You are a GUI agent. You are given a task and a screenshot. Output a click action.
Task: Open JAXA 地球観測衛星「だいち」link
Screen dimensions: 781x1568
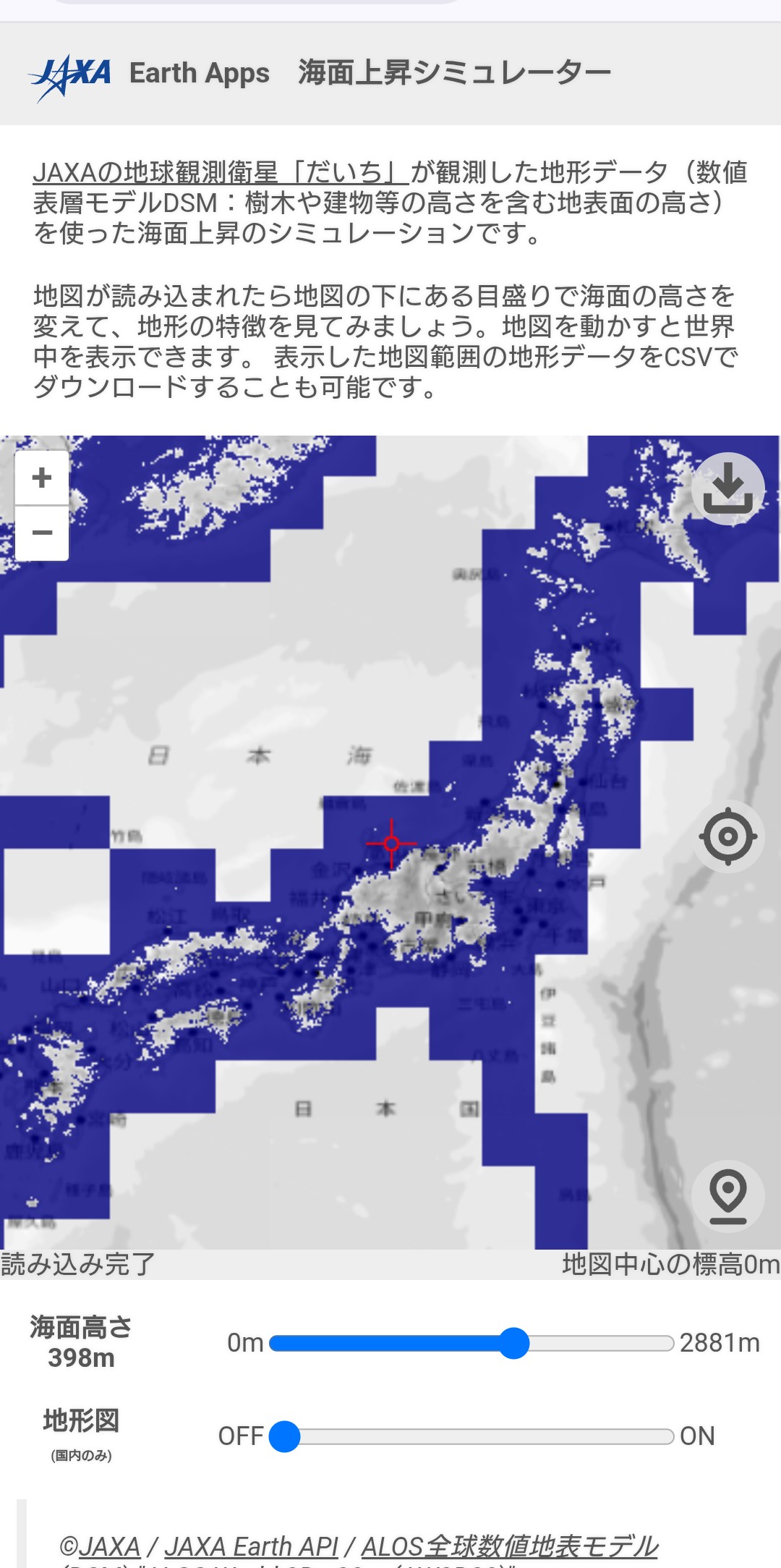(221, 172)
